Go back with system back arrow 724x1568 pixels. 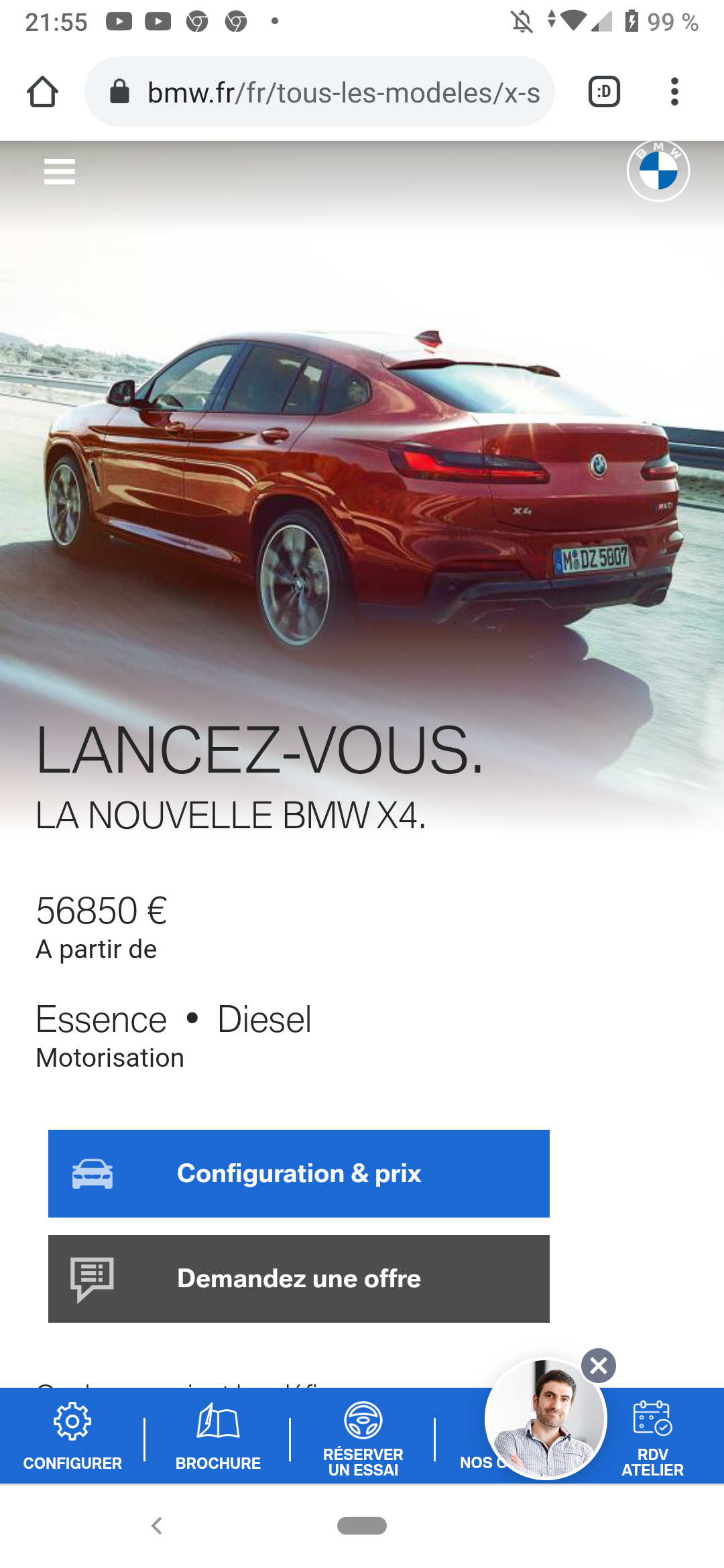point(157,1526)
